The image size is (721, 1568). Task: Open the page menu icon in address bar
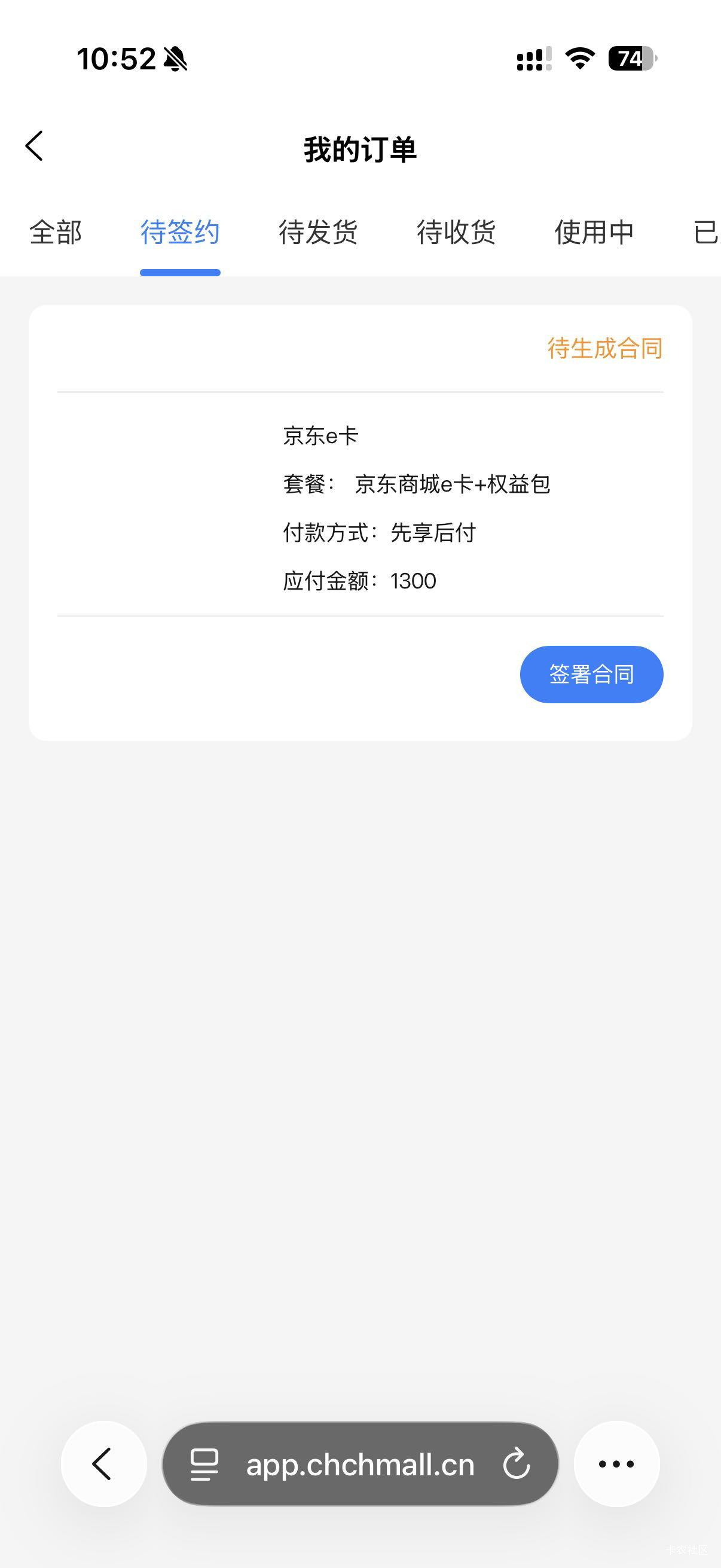204,1464
